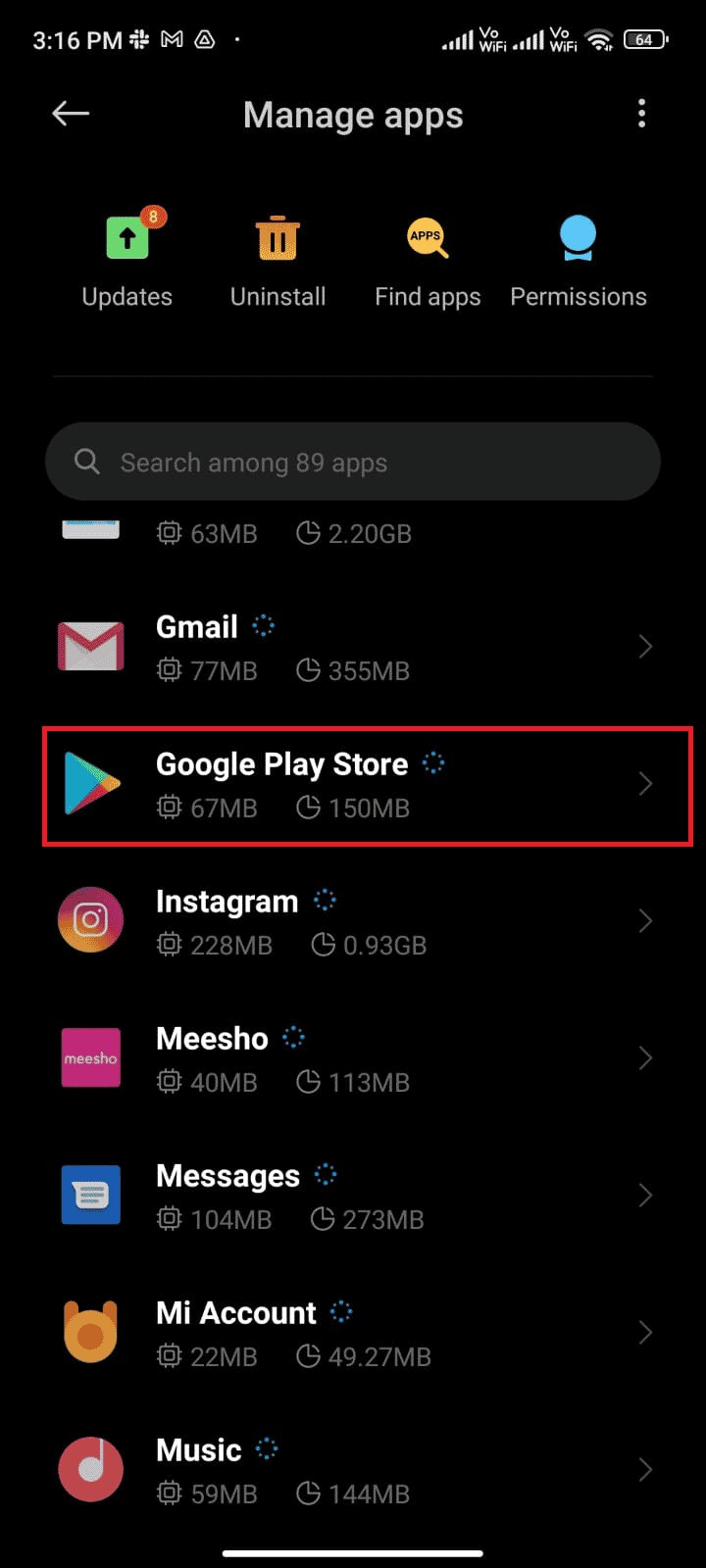Viewport: 706px width, 1568px height.
Task: Tap the Mi Account icon
Action: (x=90, y=1332)
